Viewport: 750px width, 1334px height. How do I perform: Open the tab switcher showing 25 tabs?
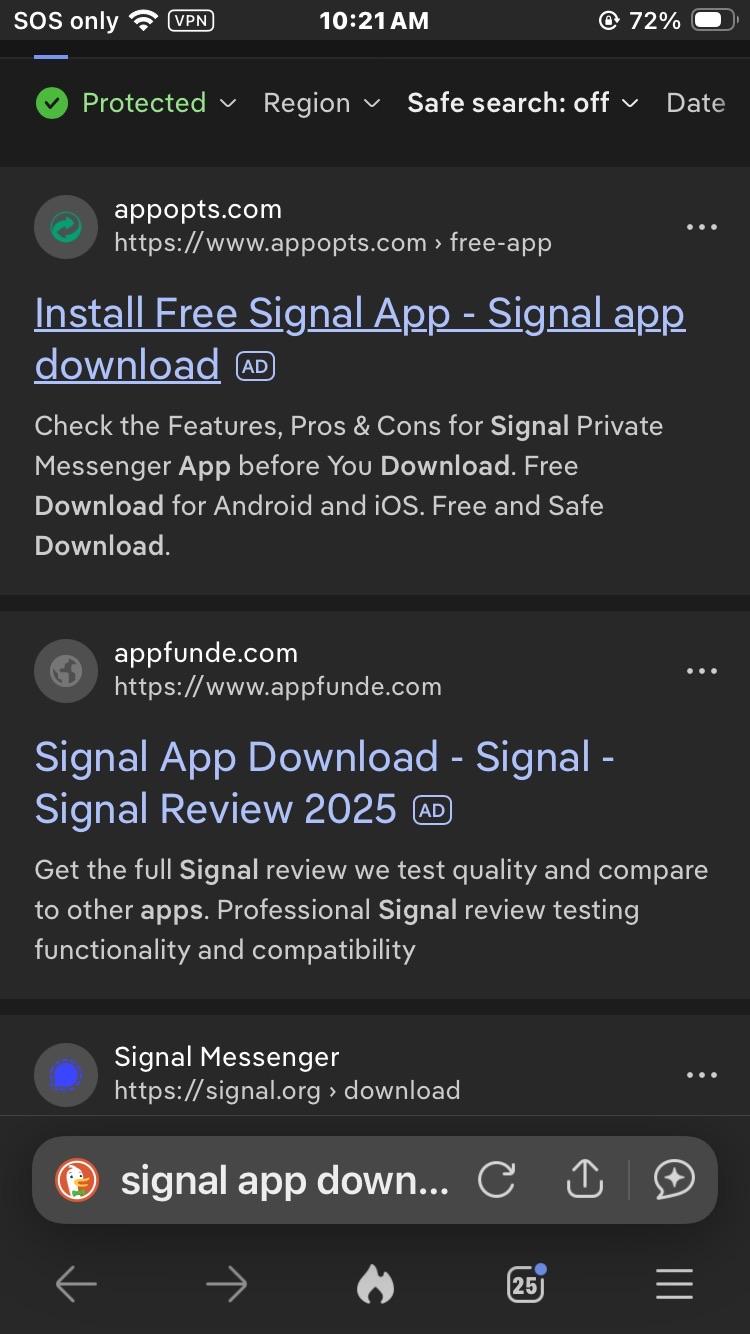click(x=525, y=1285)
